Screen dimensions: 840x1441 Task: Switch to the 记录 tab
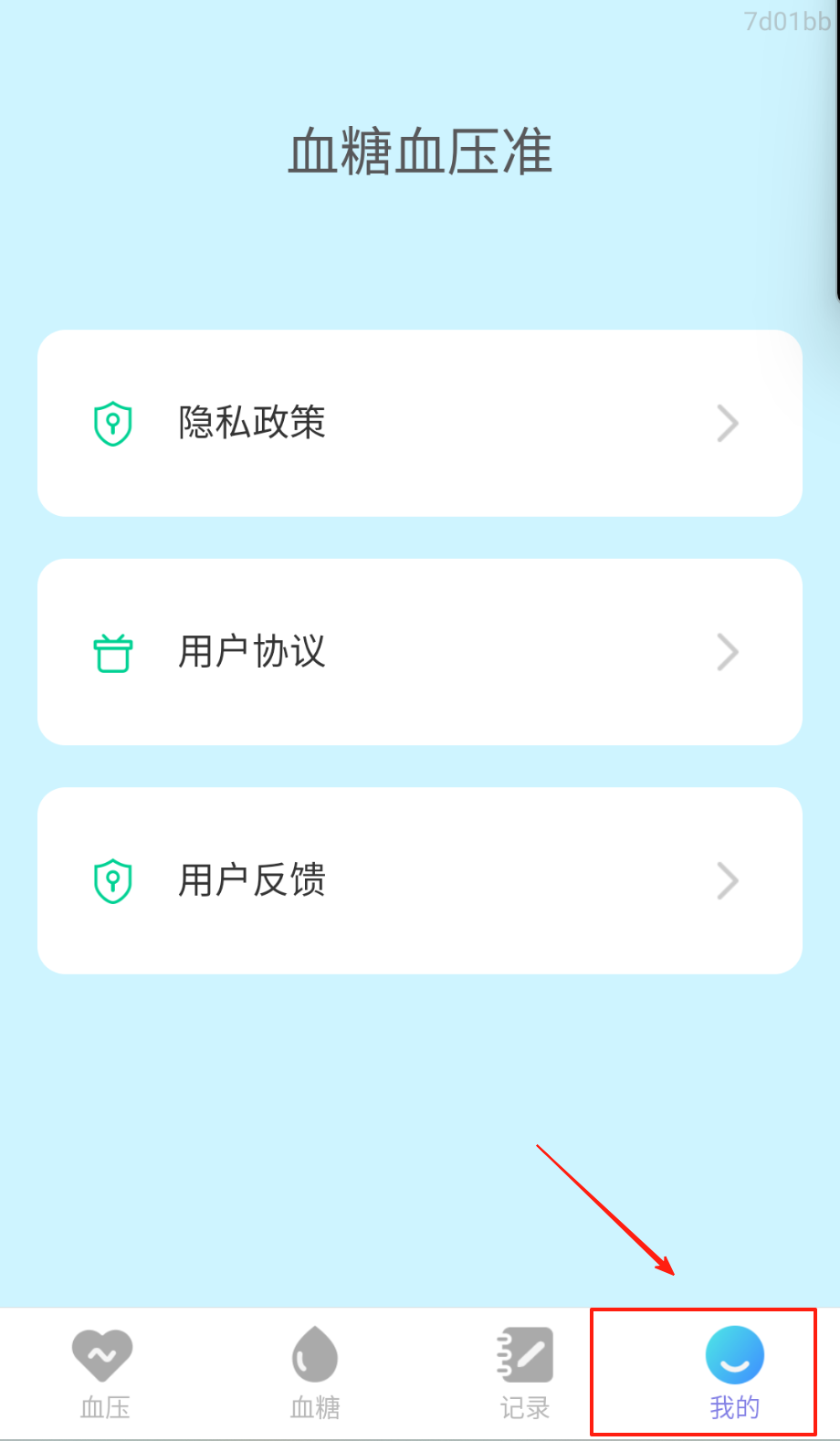tap(525, 1373)
